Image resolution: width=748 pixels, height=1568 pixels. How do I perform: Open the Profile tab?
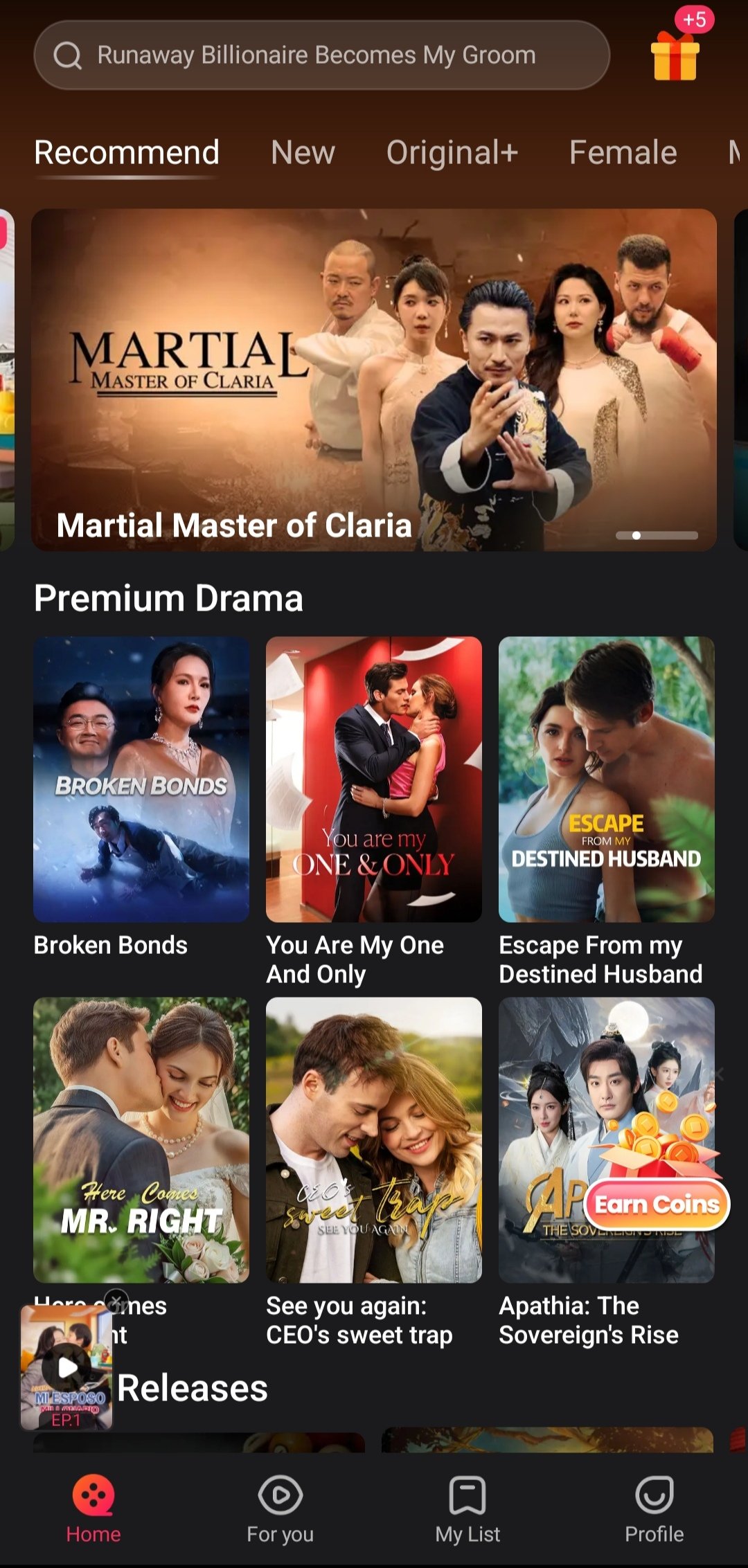654,1509
